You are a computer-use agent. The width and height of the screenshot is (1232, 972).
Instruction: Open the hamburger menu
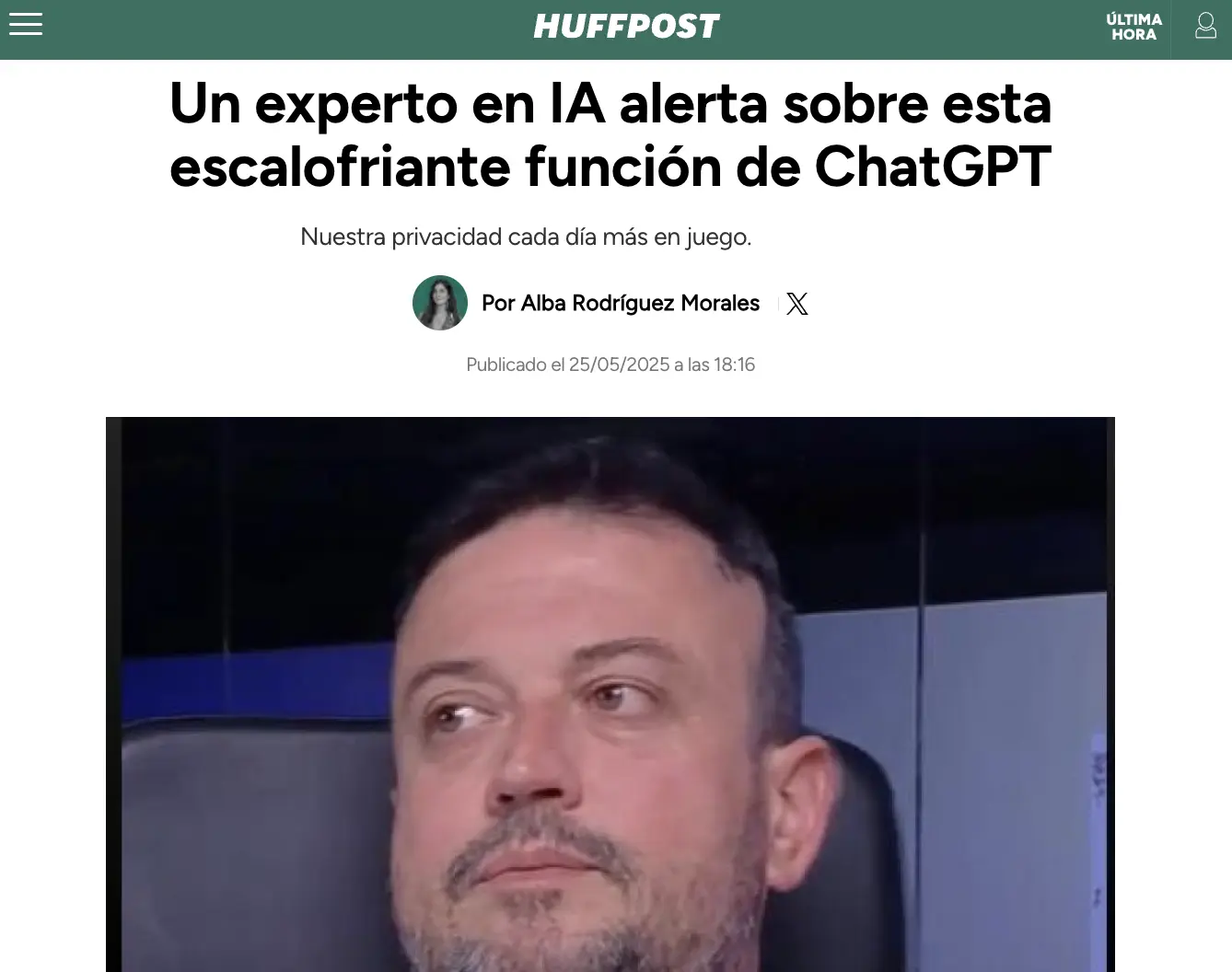point(26,25)
